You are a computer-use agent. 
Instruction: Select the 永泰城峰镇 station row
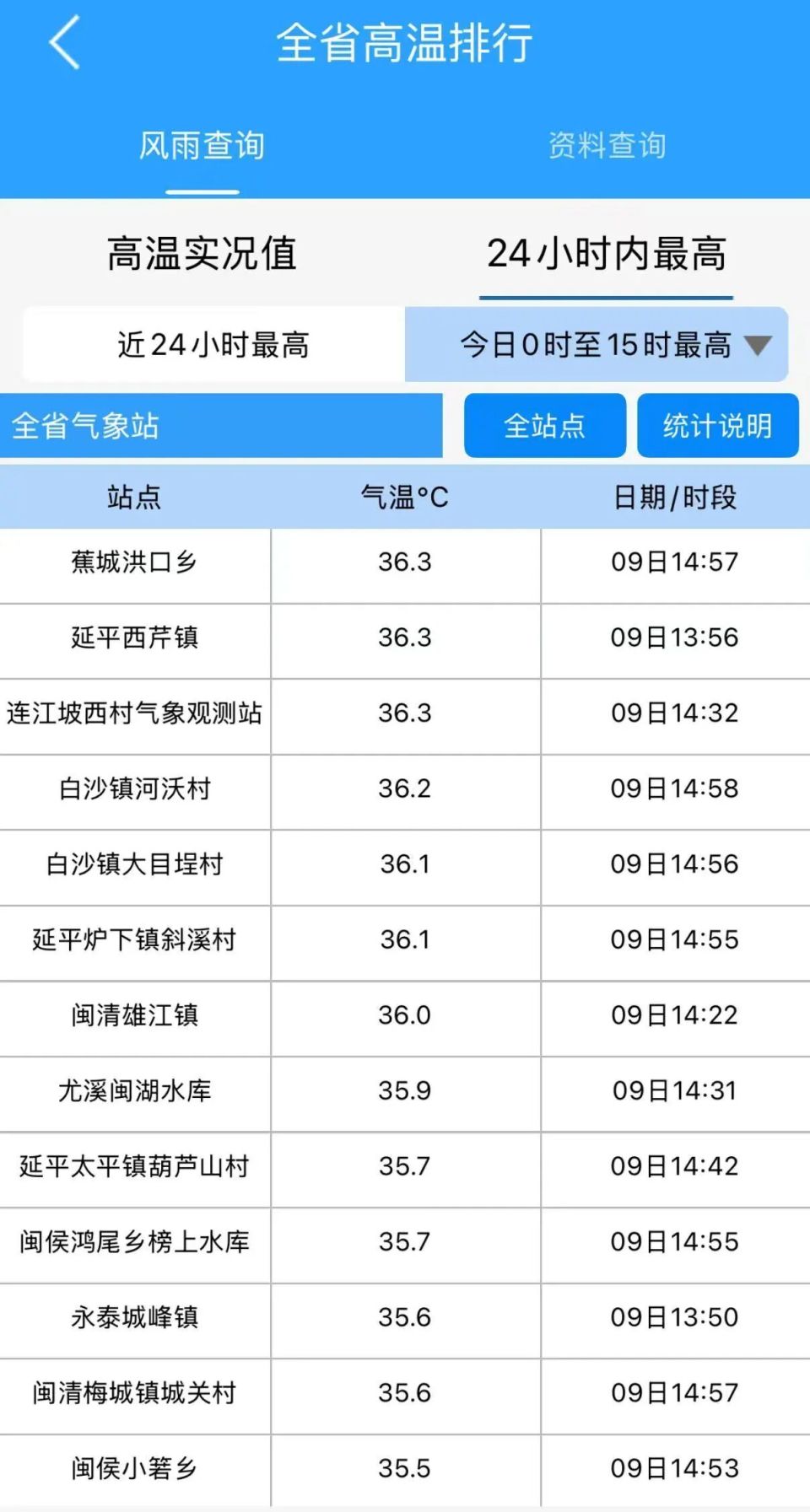point(135,1317)
